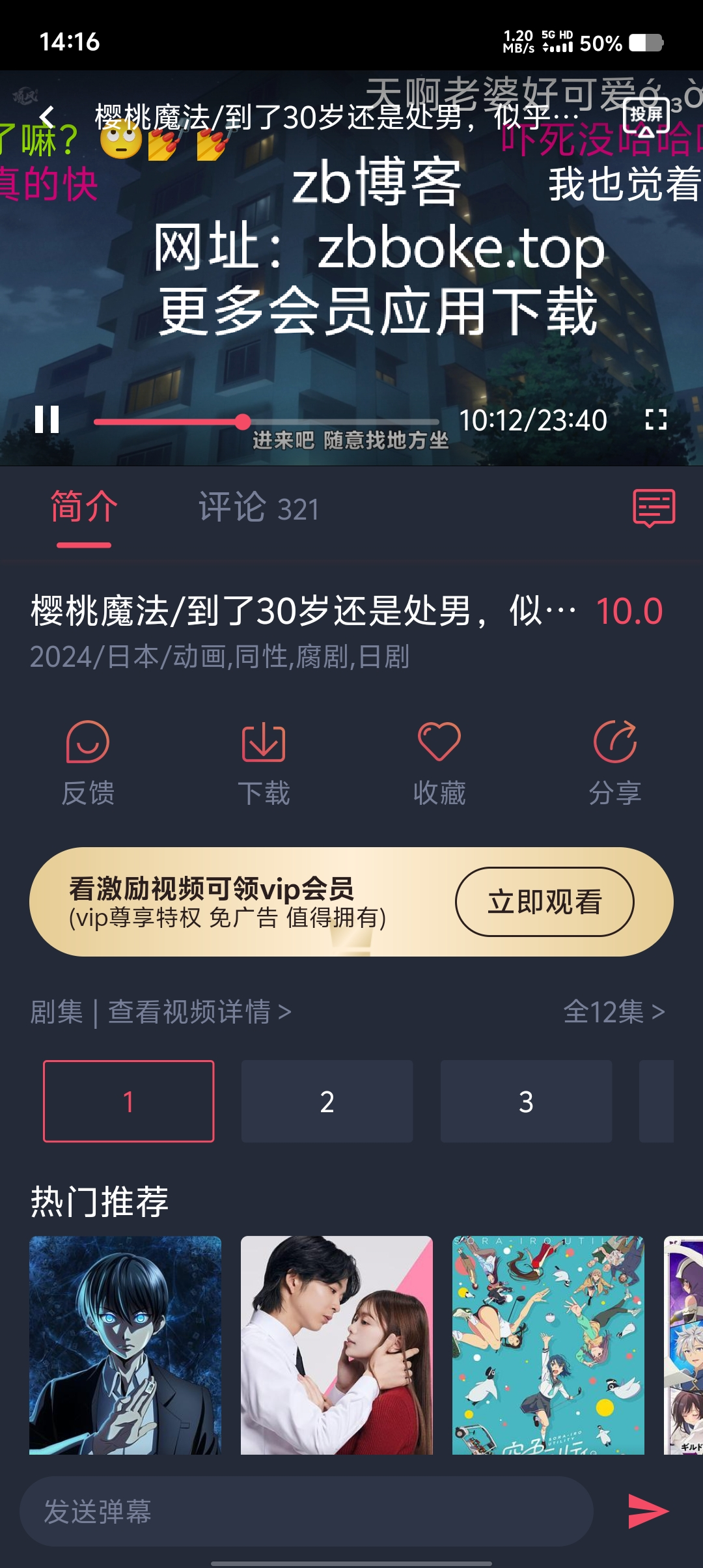Focus the 发送弹幕 input field
Viewport: 703px width, 1568px height.
306,1511
